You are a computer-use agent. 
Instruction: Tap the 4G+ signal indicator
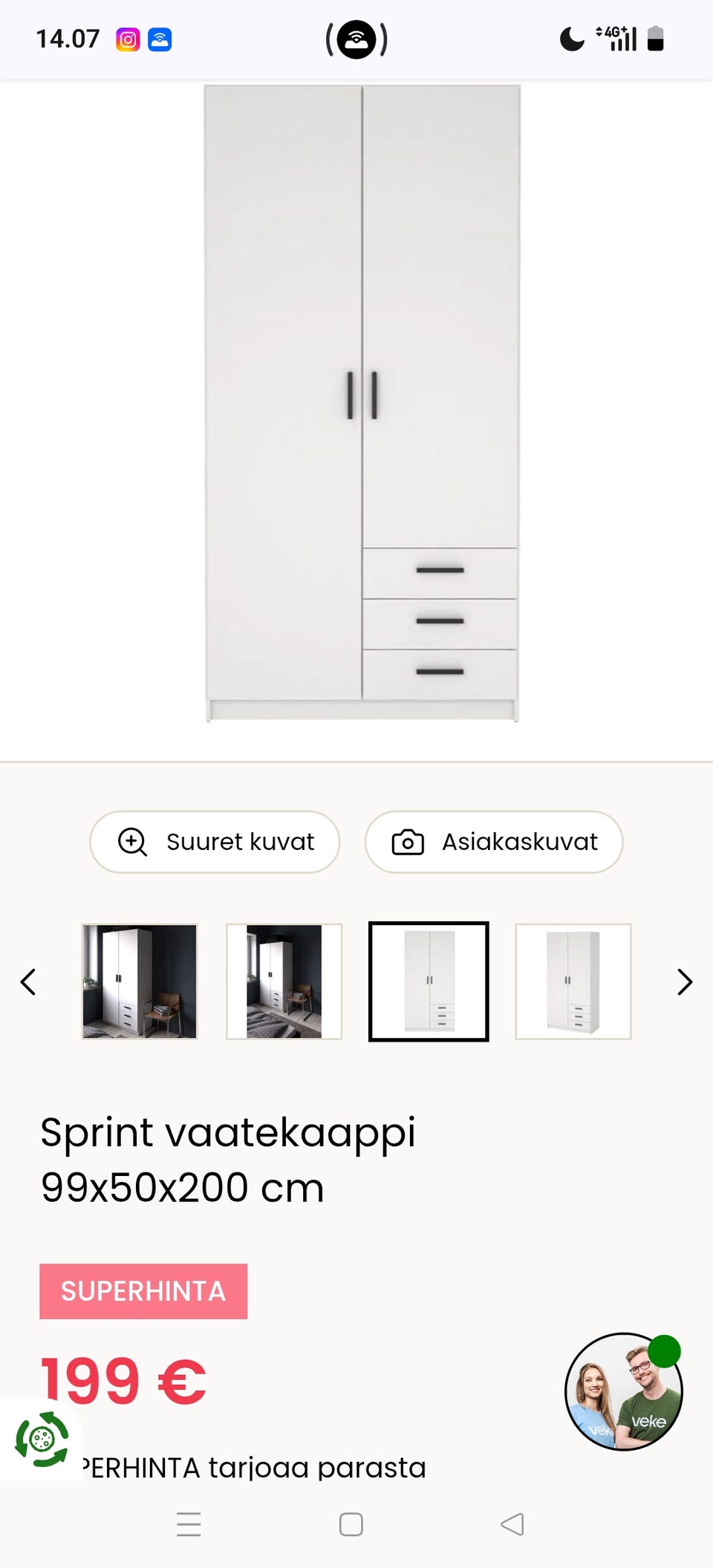pos(615,37)
